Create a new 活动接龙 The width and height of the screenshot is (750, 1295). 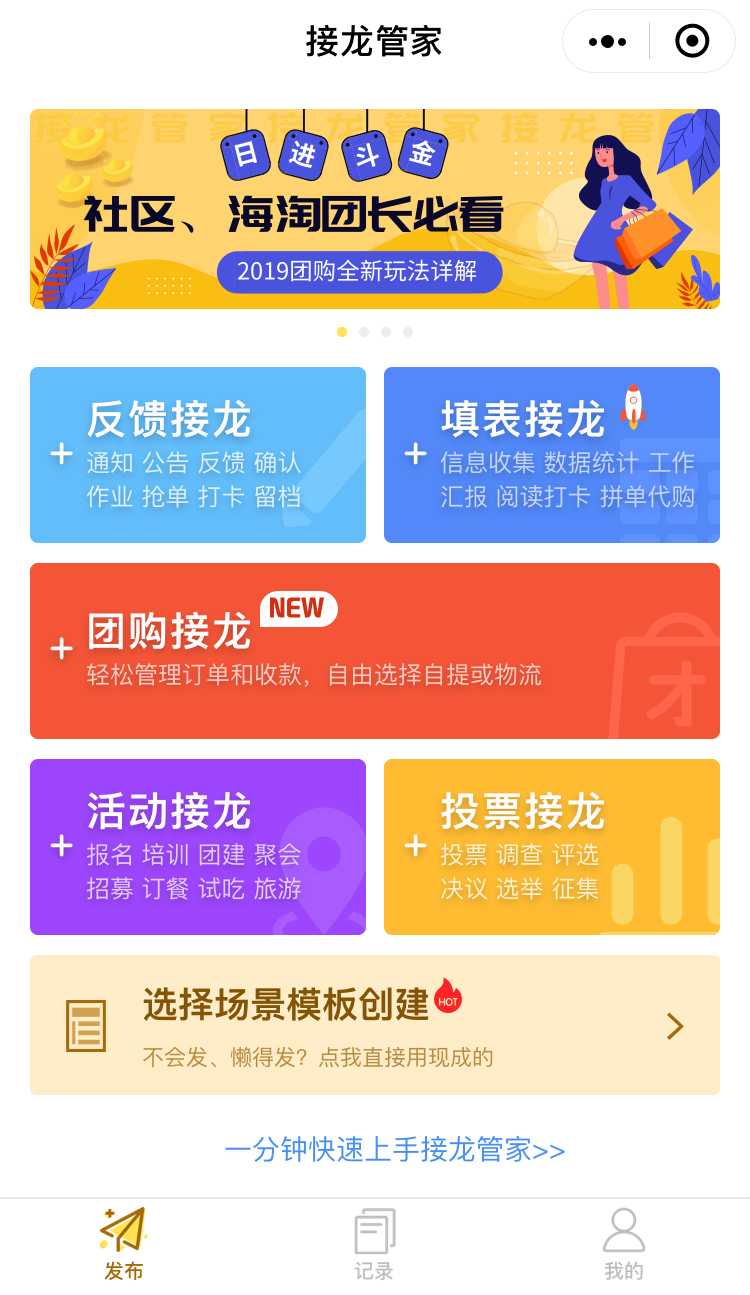tap(198, 847)
